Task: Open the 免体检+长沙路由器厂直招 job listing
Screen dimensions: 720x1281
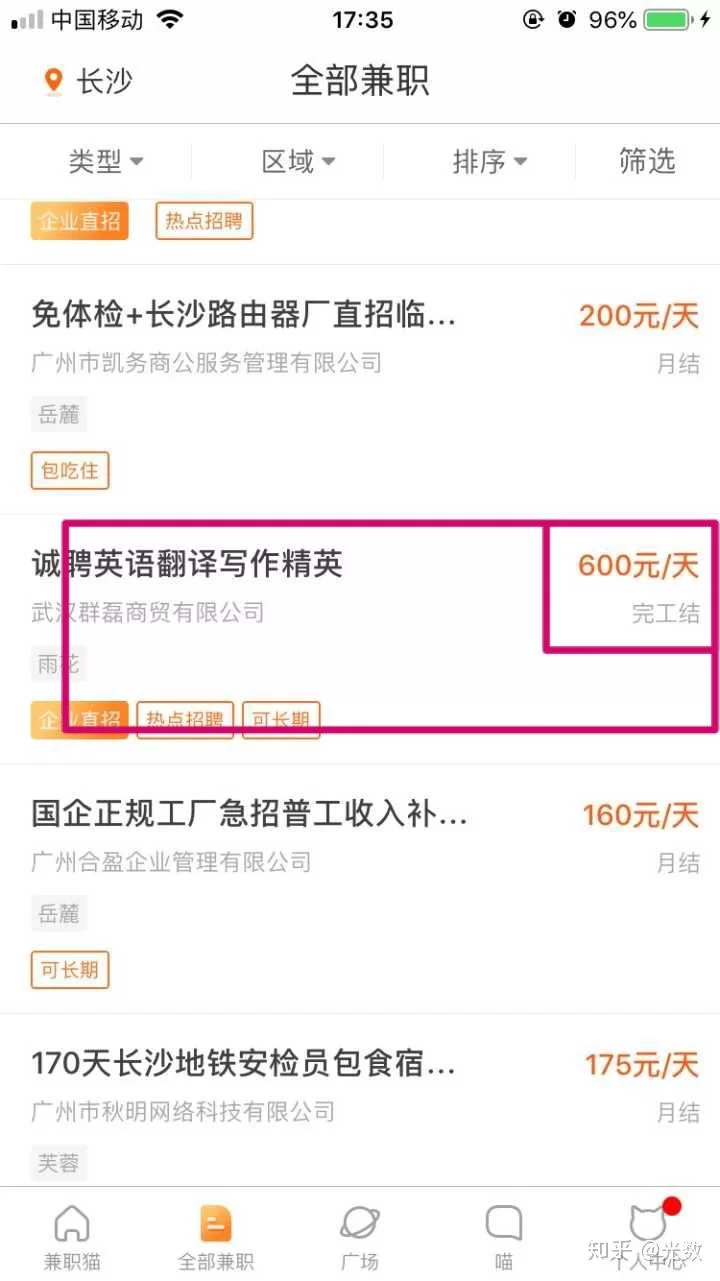Action: coord(244,317)
